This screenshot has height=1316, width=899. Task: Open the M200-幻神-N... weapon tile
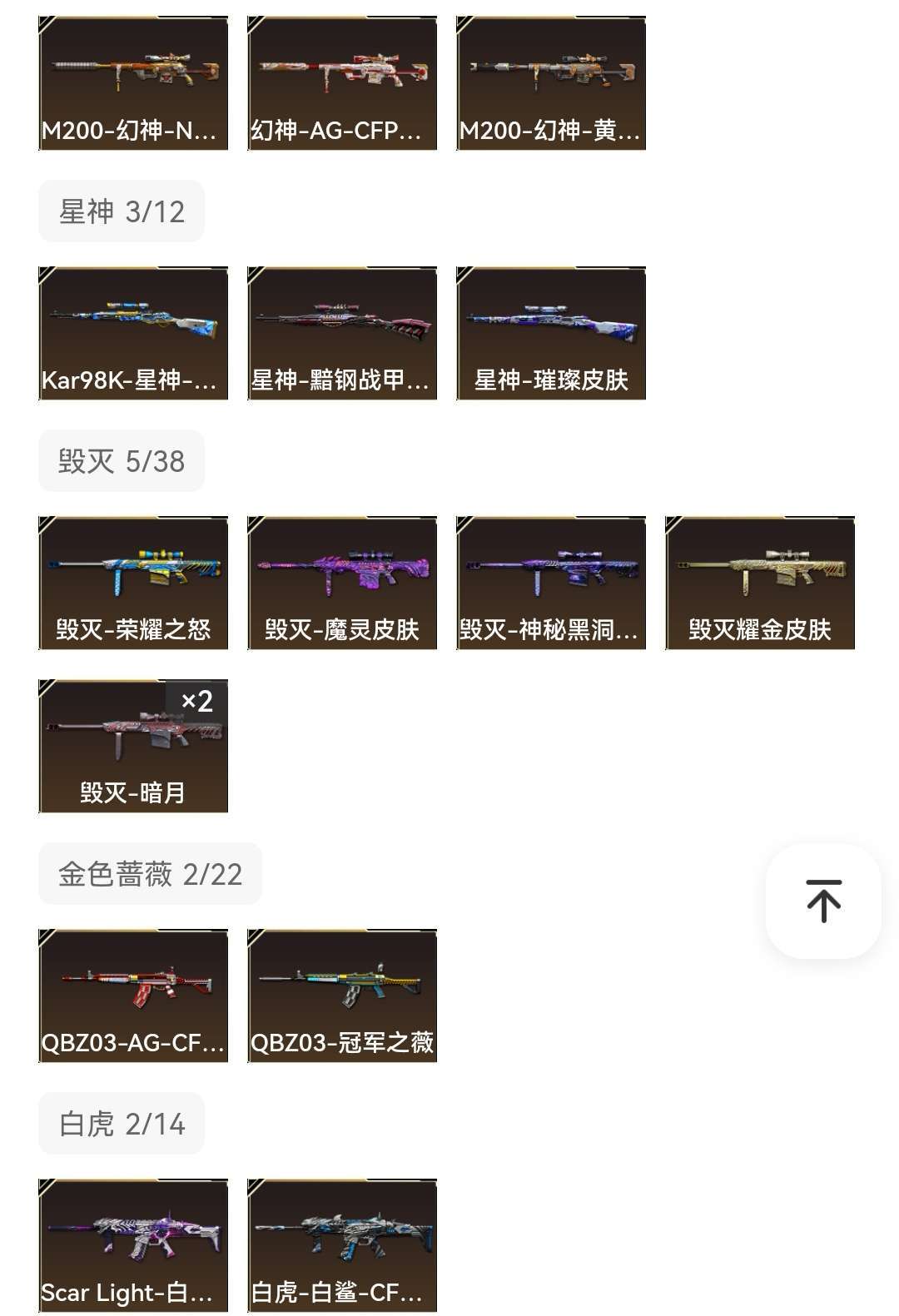pyautogui.click(x=133, y=83)
